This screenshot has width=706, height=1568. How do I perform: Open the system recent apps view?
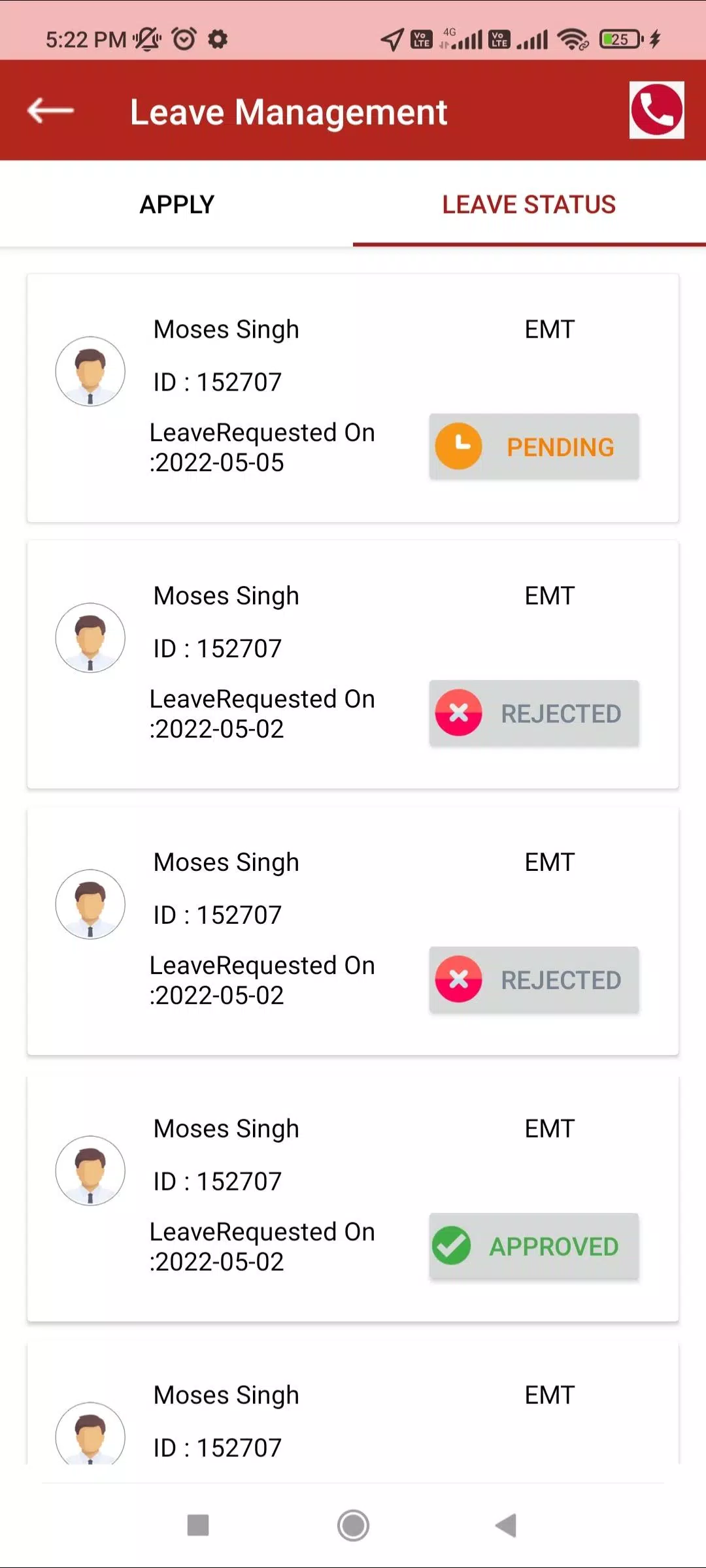point(198,1526)
